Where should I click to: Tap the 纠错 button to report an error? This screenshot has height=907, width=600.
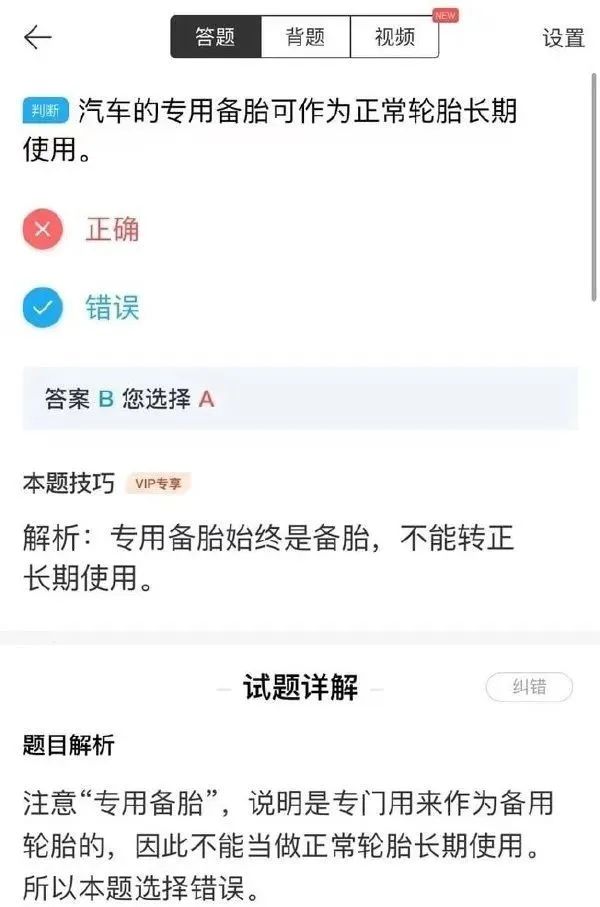(529, 688)
